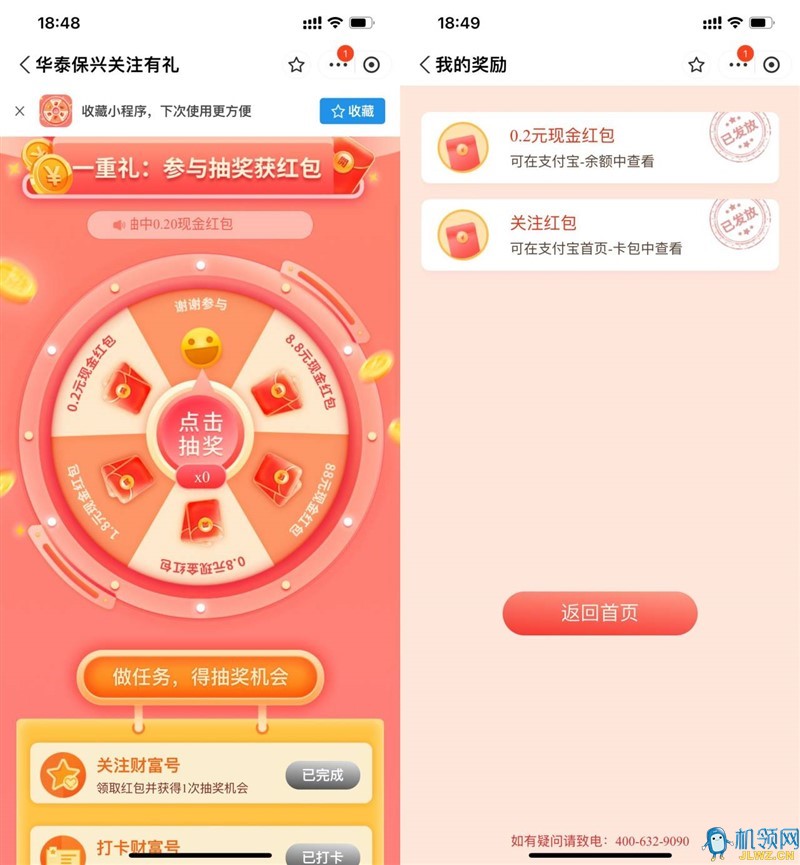Go back from the 华泰保兴关注有礼 page
Viewport: 800px width, 865px height.
pos(25,65)
